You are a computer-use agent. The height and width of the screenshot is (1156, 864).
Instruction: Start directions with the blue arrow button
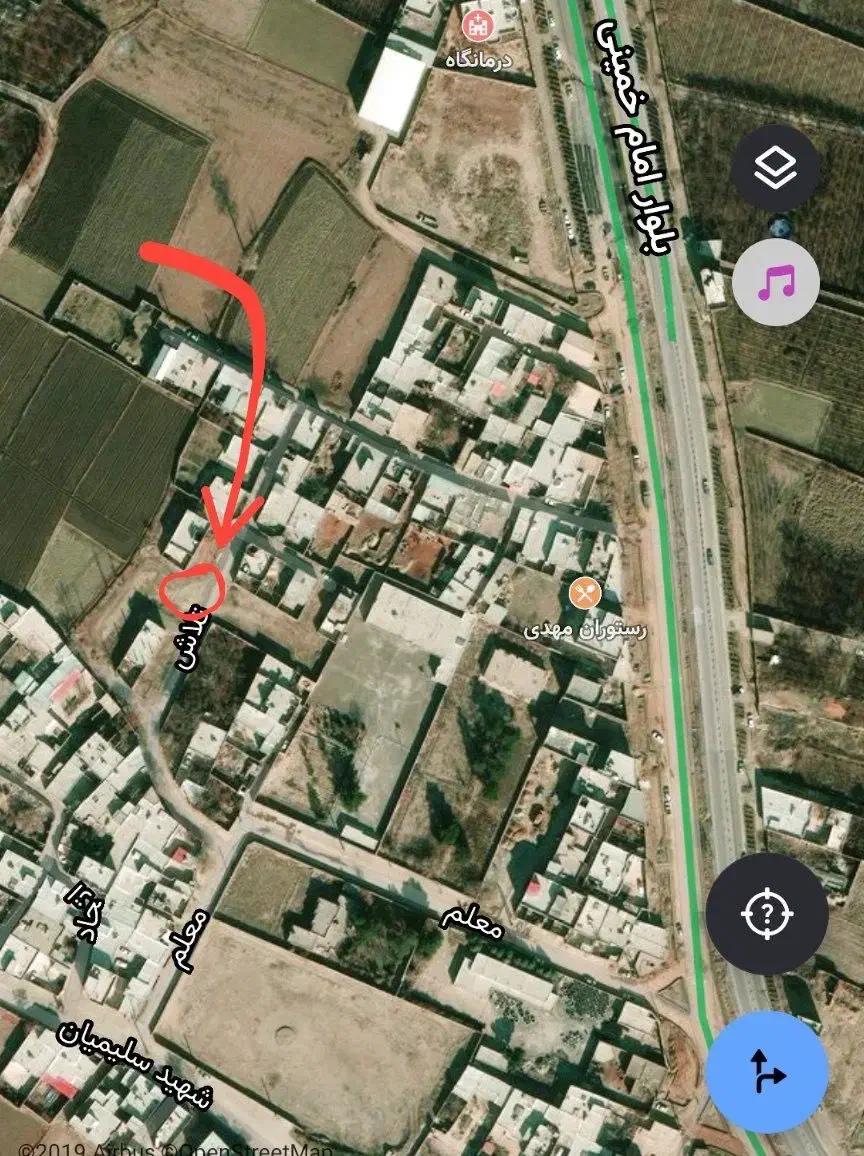coord(766,1071)
